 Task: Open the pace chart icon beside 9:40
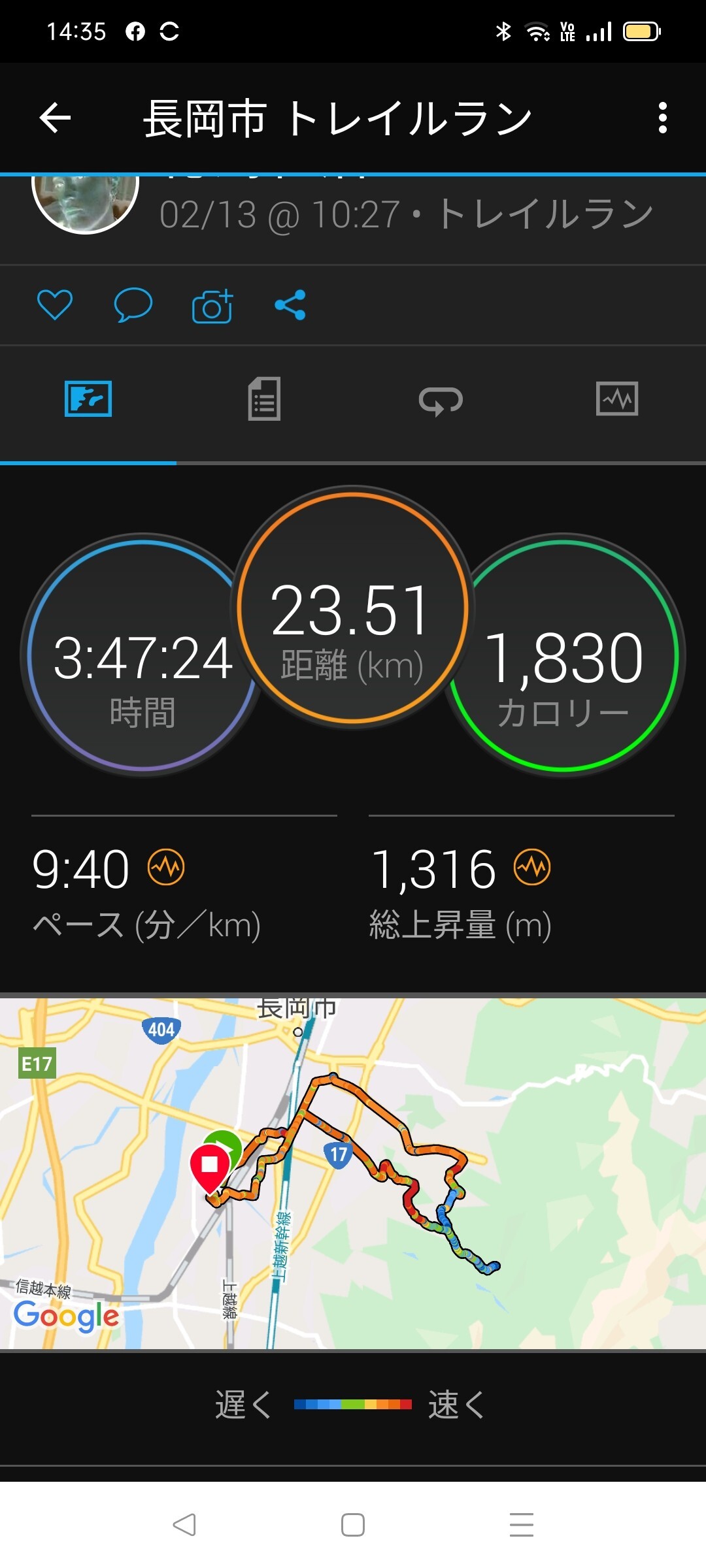coord(166,867)
